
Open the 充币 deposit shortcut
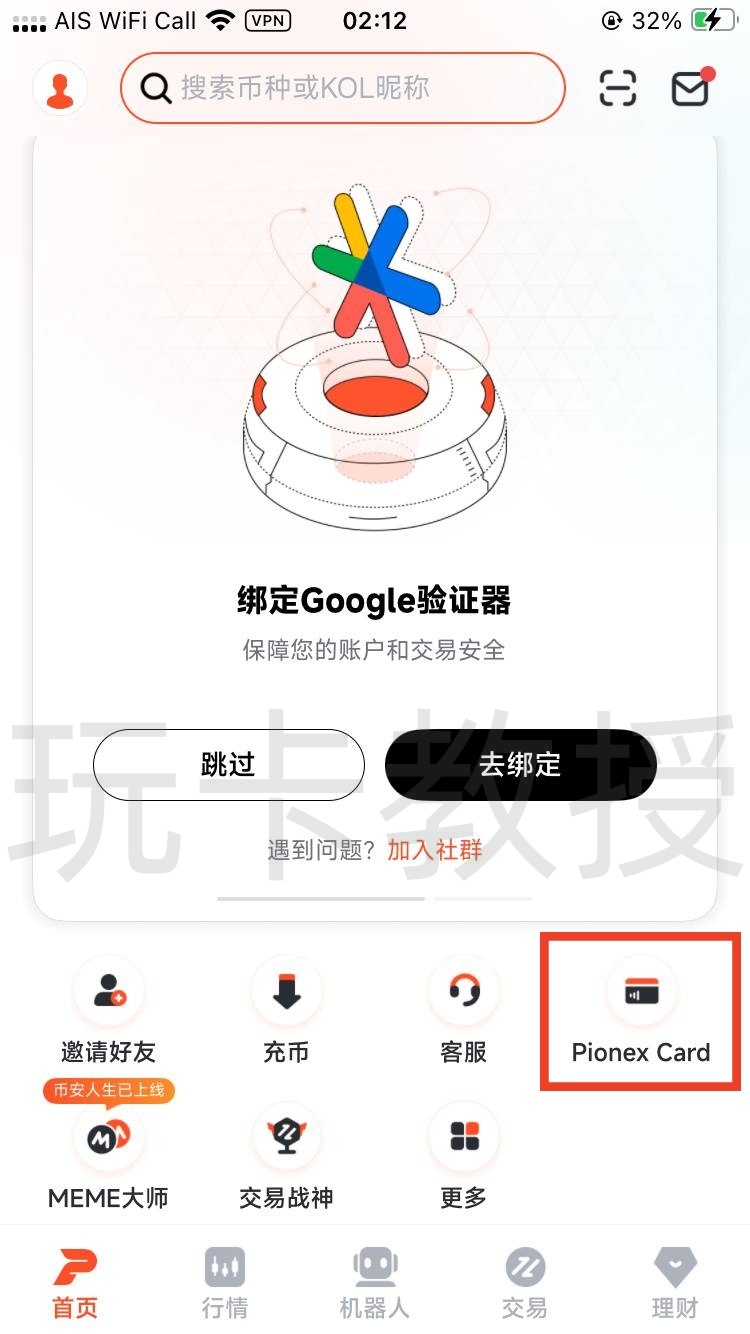click(x=286, y=1010)
